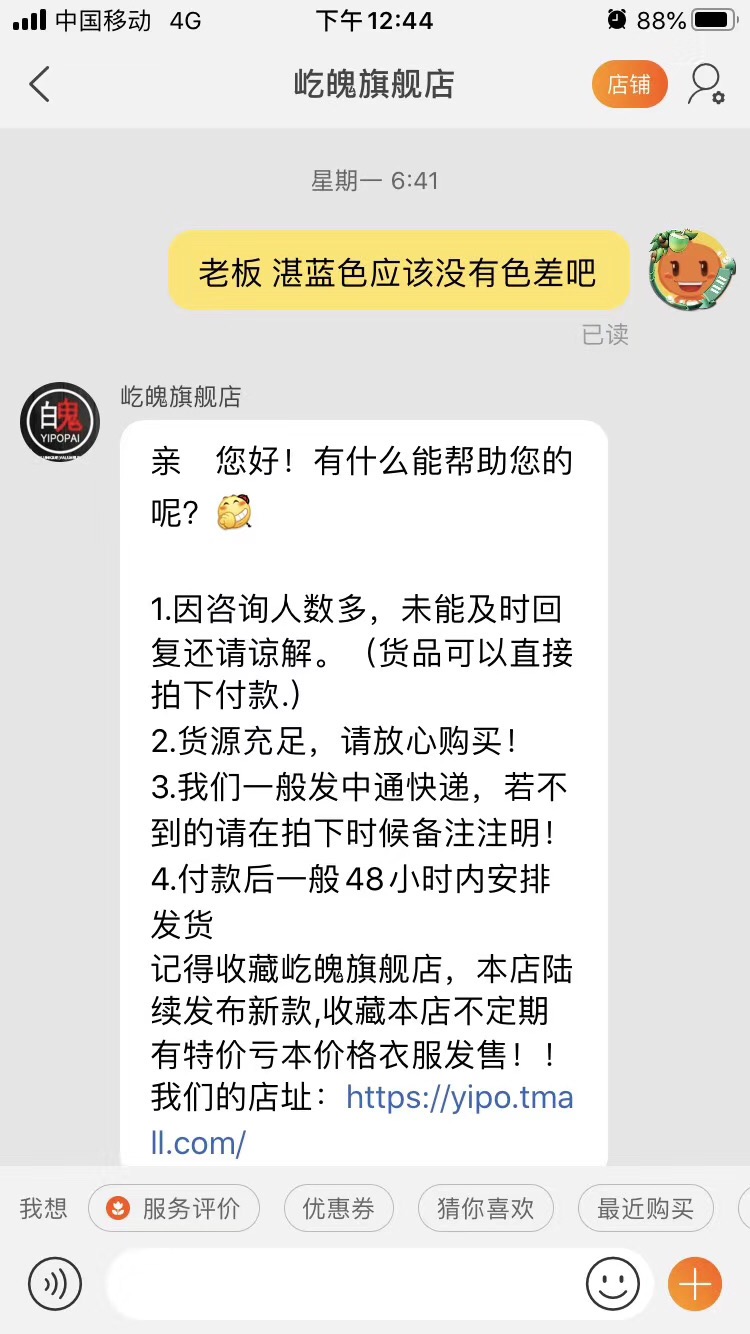Go back using the top-left arrow
This screenshot has width=750, height=1334.
40,85
